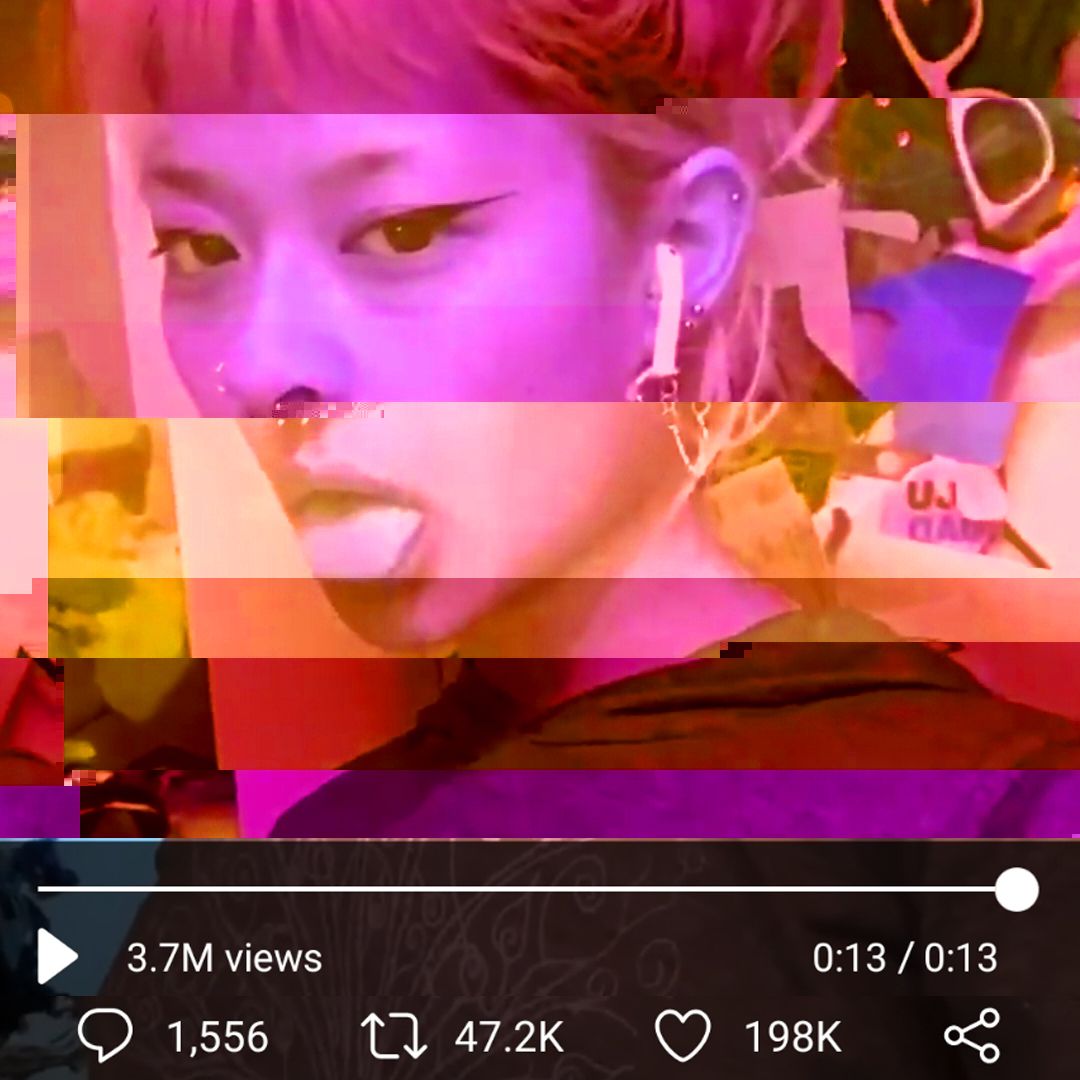Image resolution: width=1080 pixels, height=1080 pixels.
Task: Play the video again
Action: click(x=57, y=956)
